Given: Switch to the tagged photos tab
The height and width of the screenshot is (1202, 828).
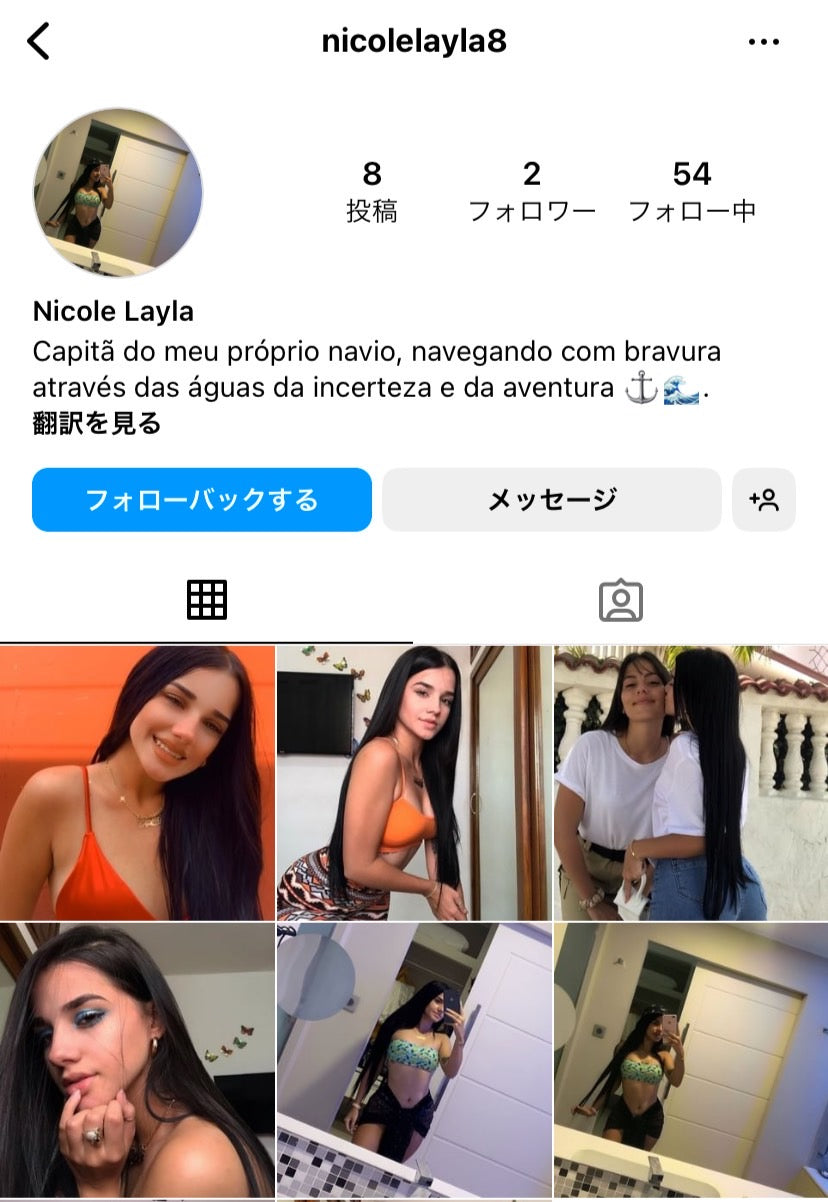Looking at the screenshot, I should pyautogui.click(x=620, y=600).
